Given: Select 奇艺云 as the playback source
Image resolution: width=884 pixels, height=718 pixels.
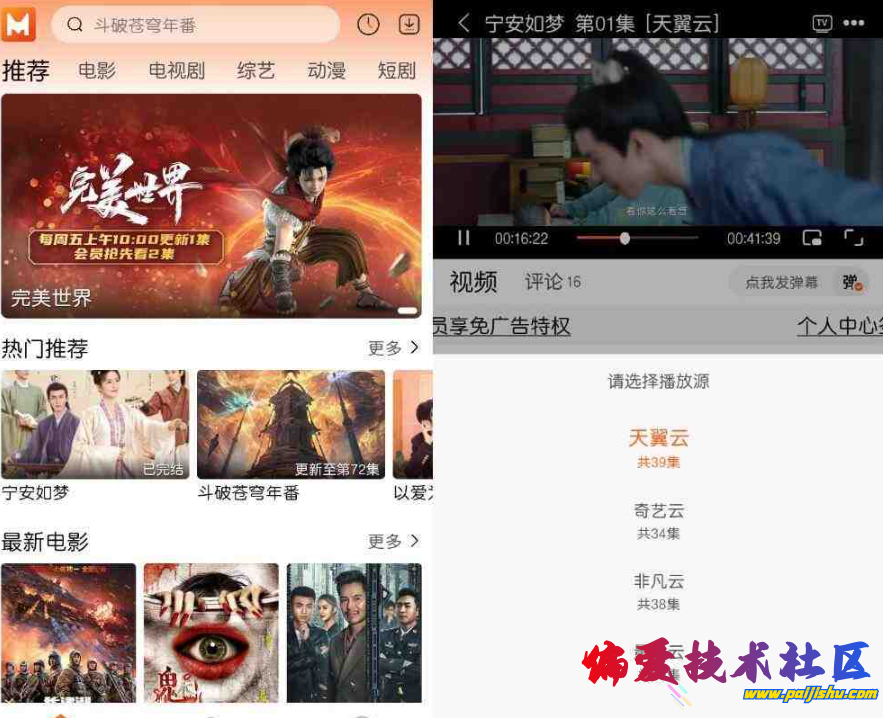Looking at the screenshot, I should pyautogui.click(x=659, y=520).
